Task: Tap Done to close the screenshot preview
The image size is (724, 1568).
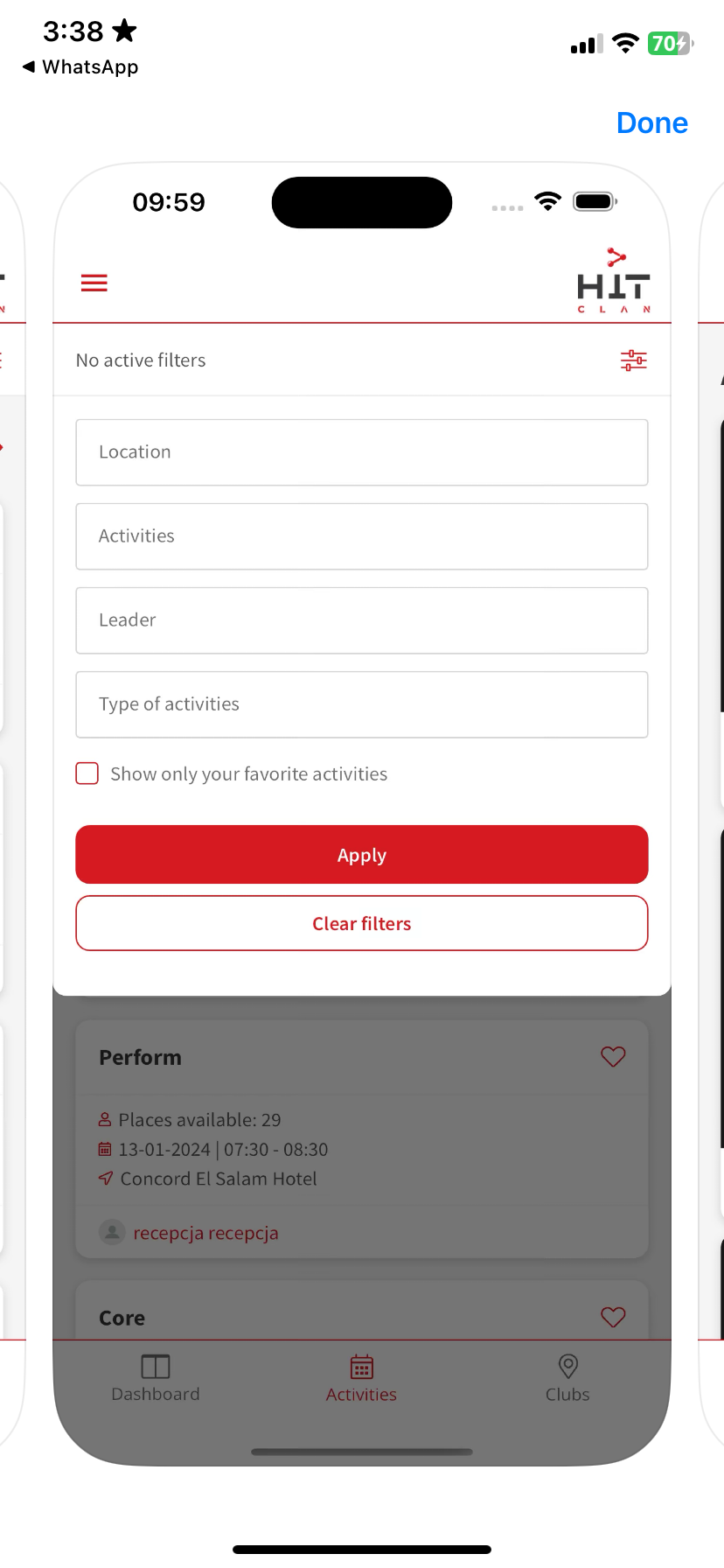Action: (x=651, y=123)
